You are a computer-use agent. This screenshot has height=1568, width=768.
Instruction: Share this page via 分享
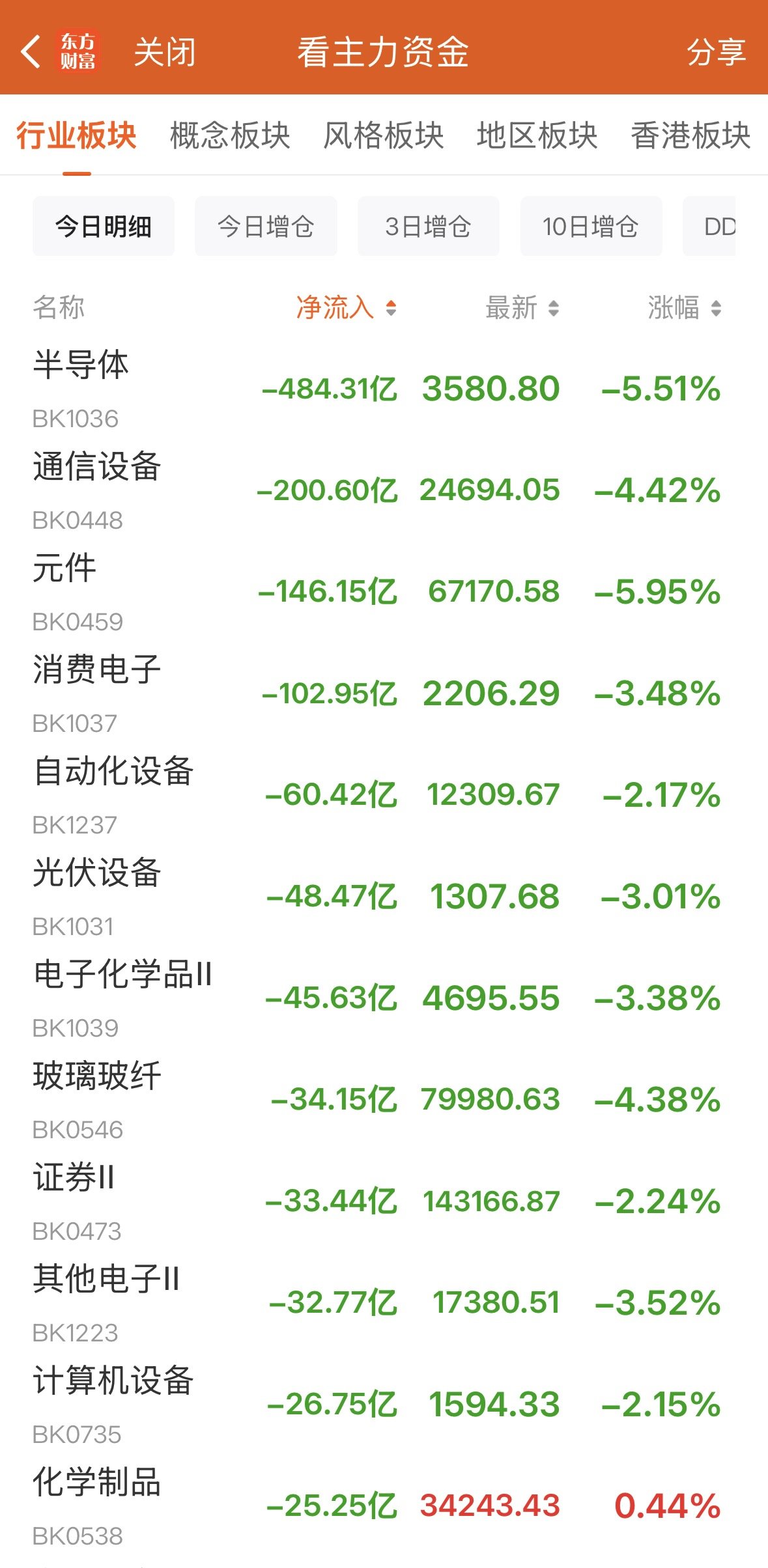[x=717, y=52]
